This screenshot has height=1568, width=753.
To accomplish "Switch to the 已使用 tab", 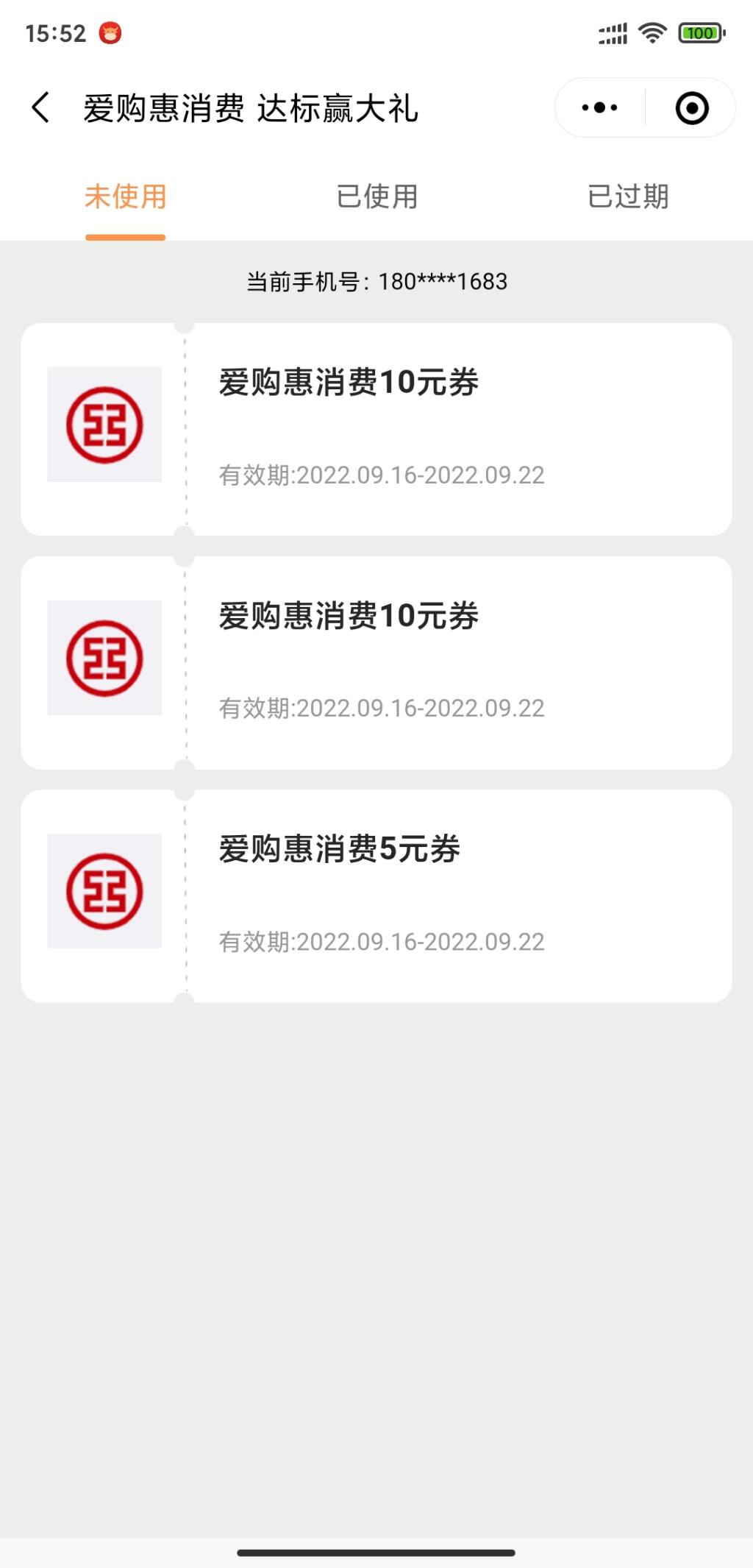I will tap(376, 197).
